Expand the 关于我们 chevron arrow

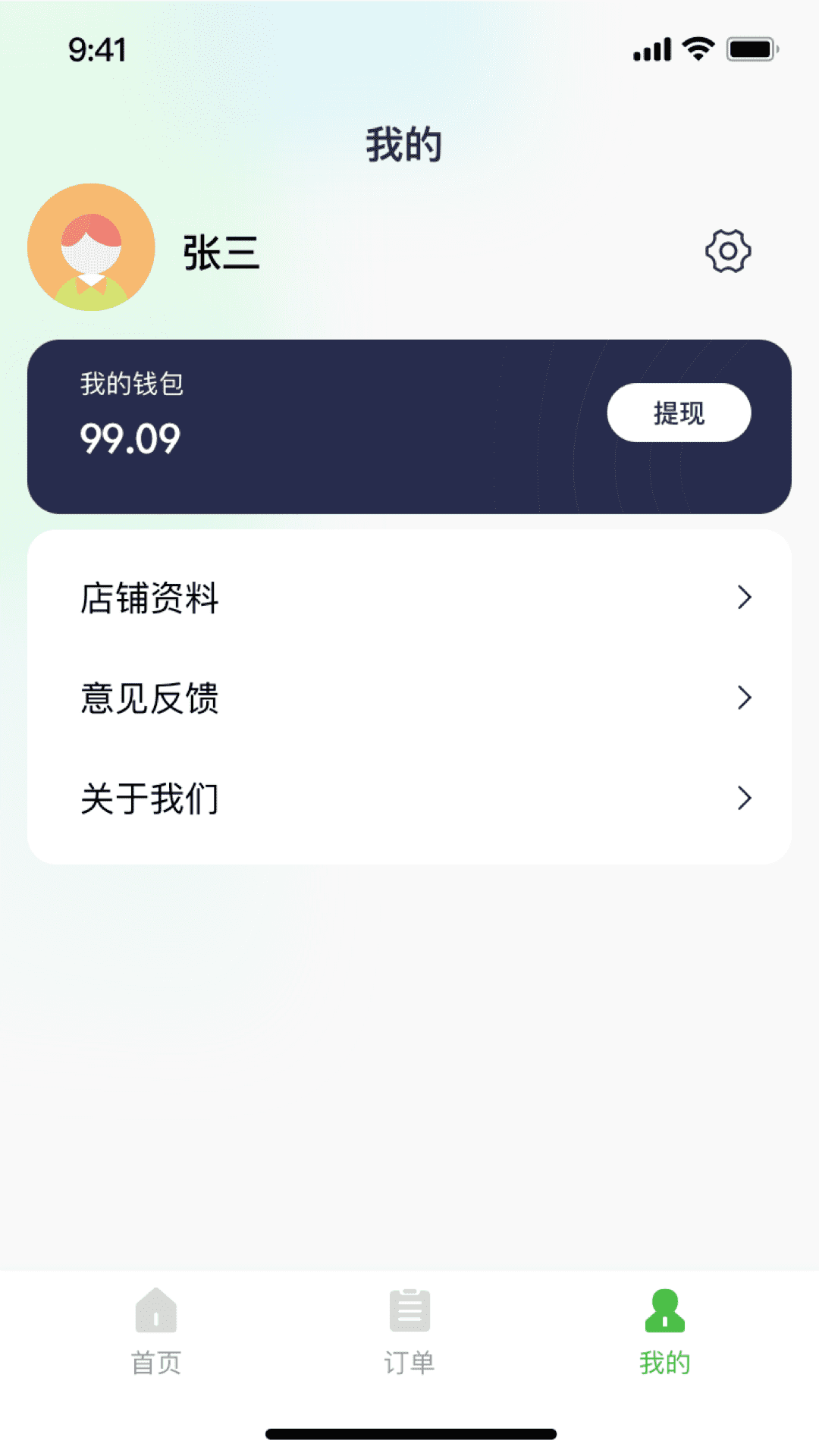tap(745, 798)
